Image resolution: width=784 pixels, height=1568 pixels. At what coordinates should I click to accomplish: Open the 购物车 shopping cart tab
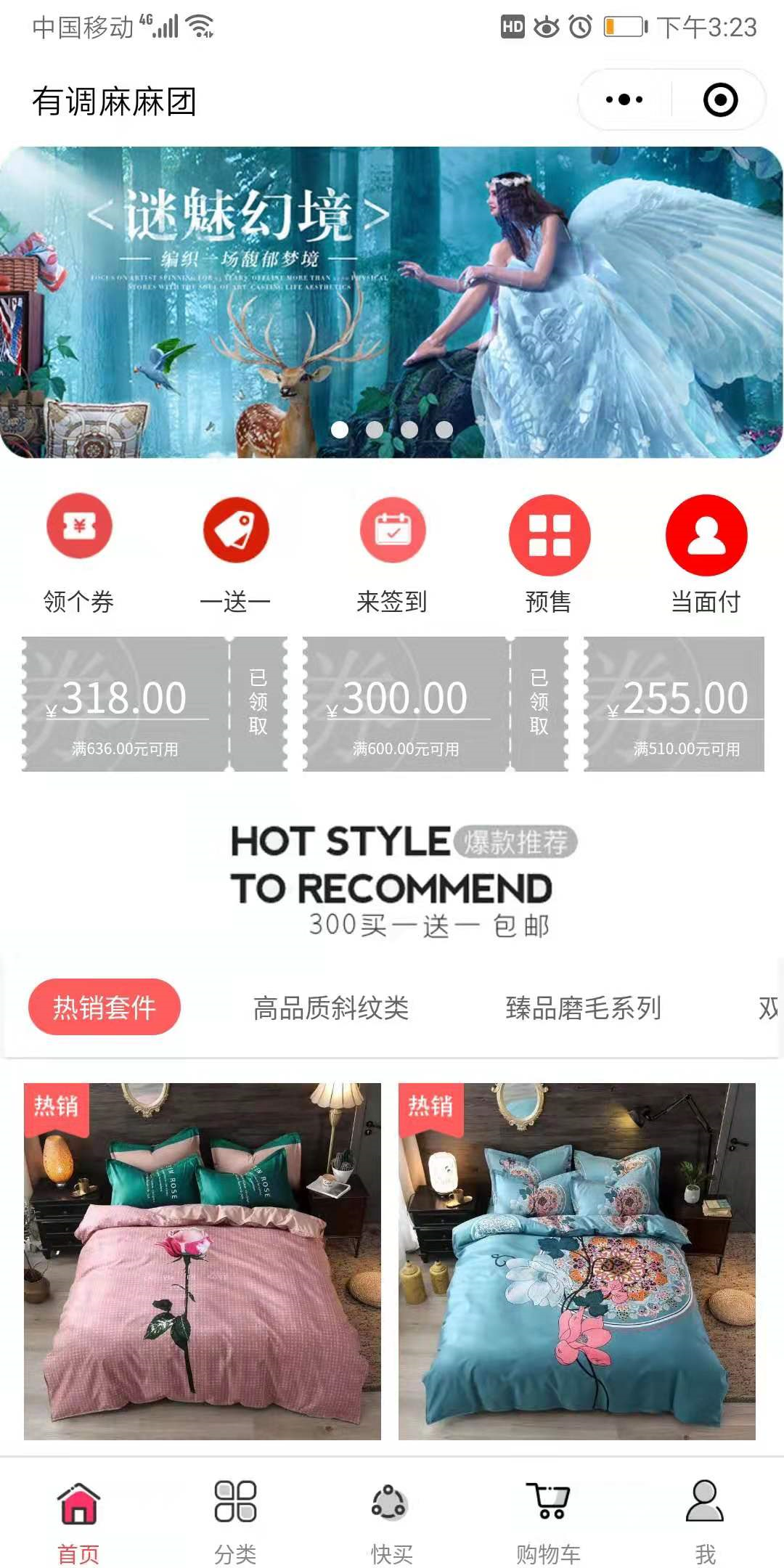pos(549,1519)
